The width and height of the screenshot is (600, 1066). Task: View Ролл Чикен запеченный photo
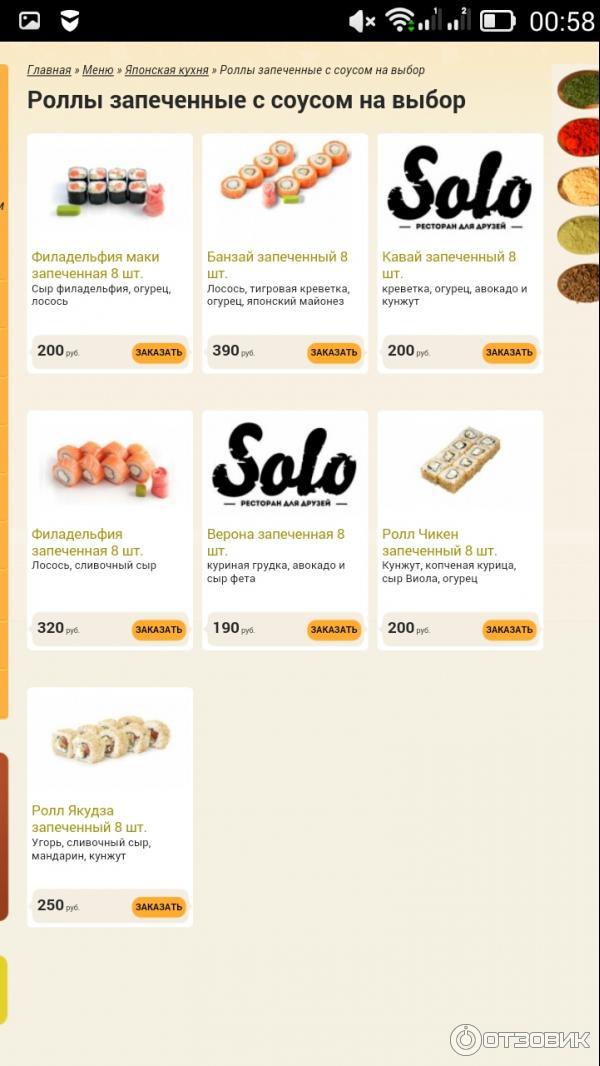click(460, 461)
